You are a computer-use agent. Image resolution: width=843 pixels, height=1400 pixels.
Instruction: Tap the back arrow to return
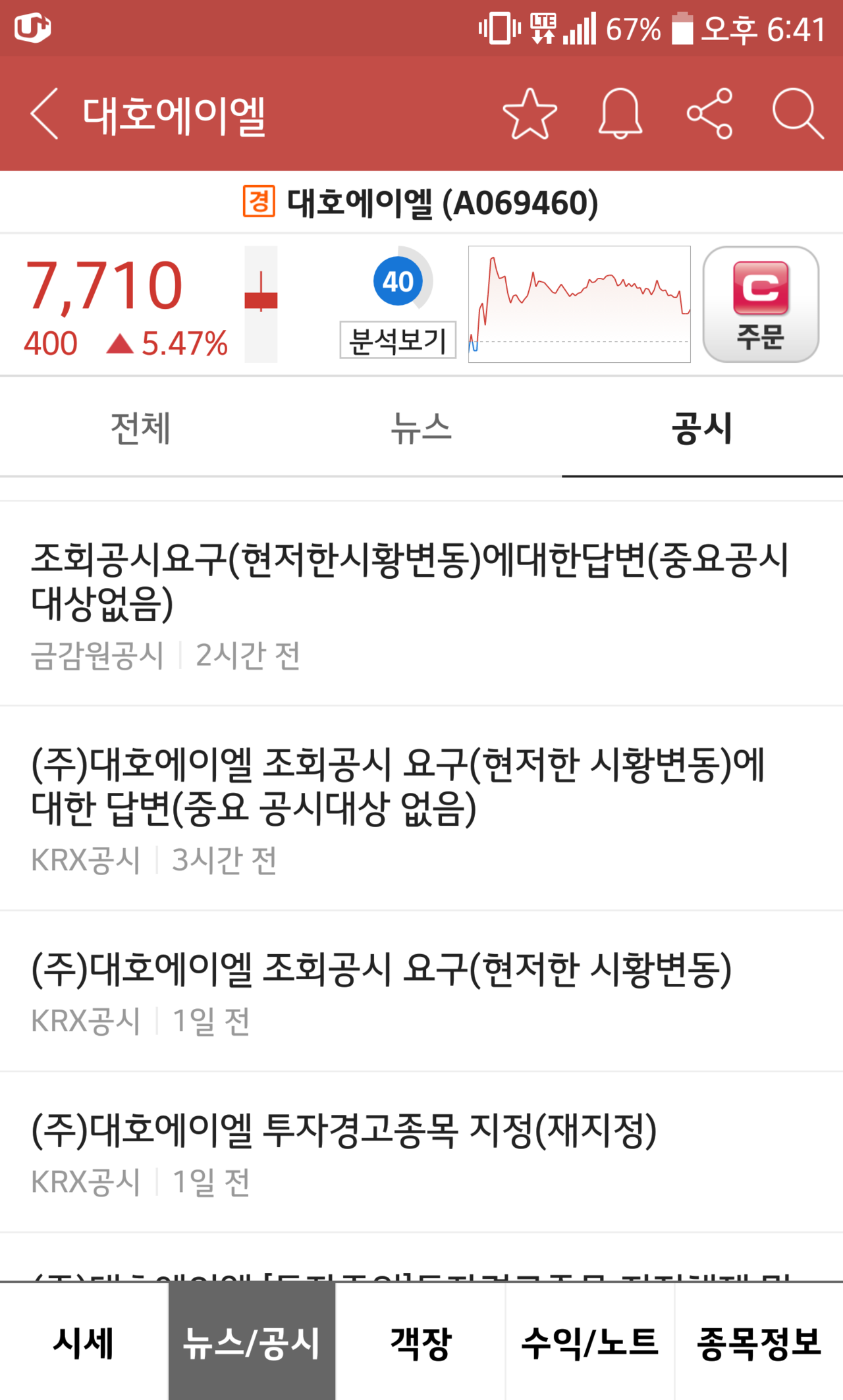point(43,113)
